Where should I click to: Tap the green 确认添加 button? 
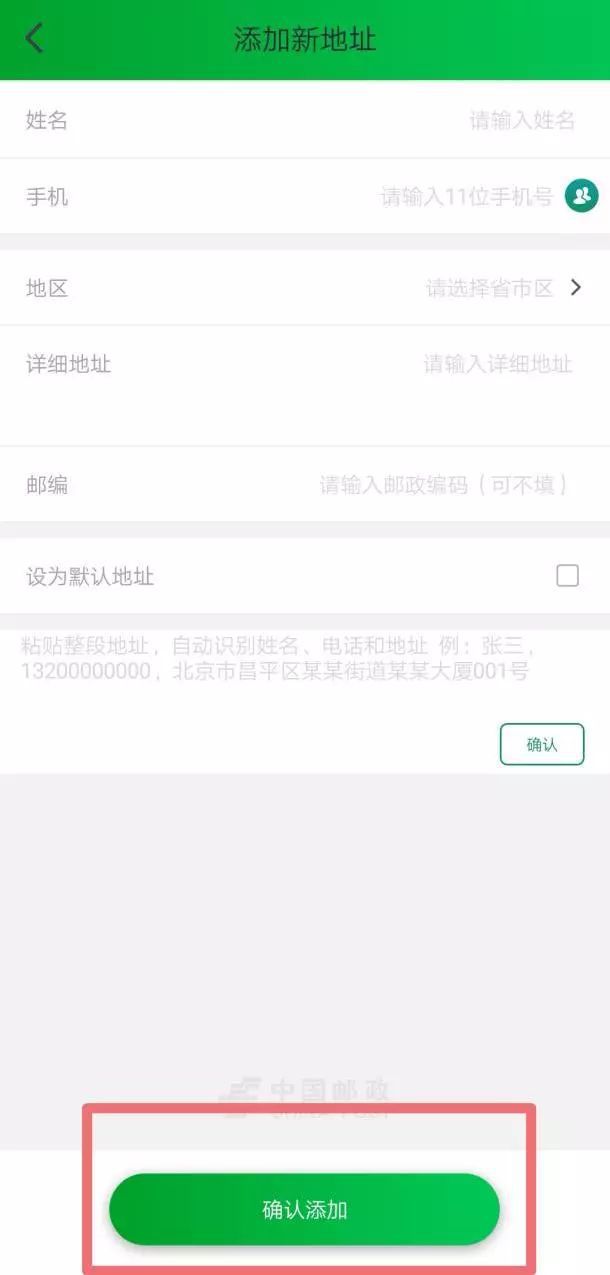[x=304, y=1209]
